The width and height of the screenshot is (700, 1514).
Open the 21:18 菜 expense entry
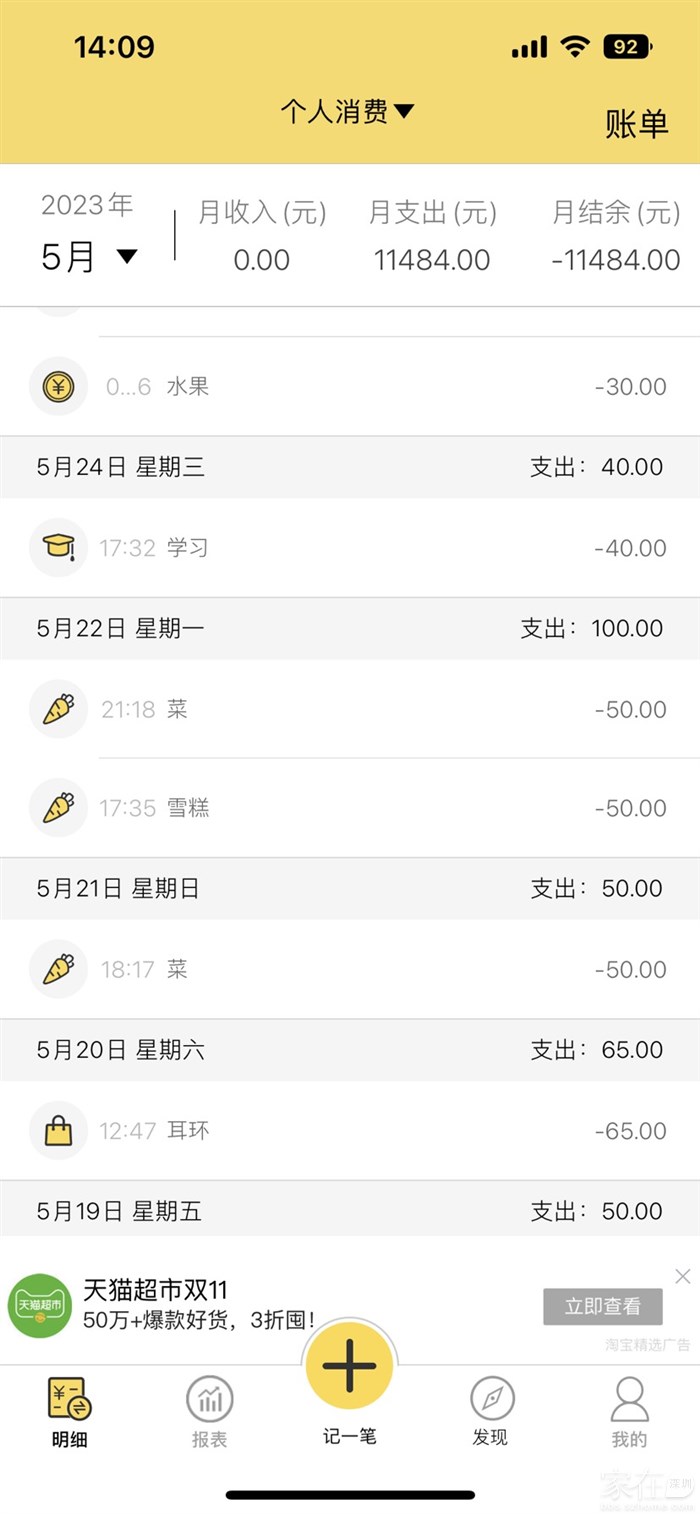pyautogui.click(x=350, y=709)
